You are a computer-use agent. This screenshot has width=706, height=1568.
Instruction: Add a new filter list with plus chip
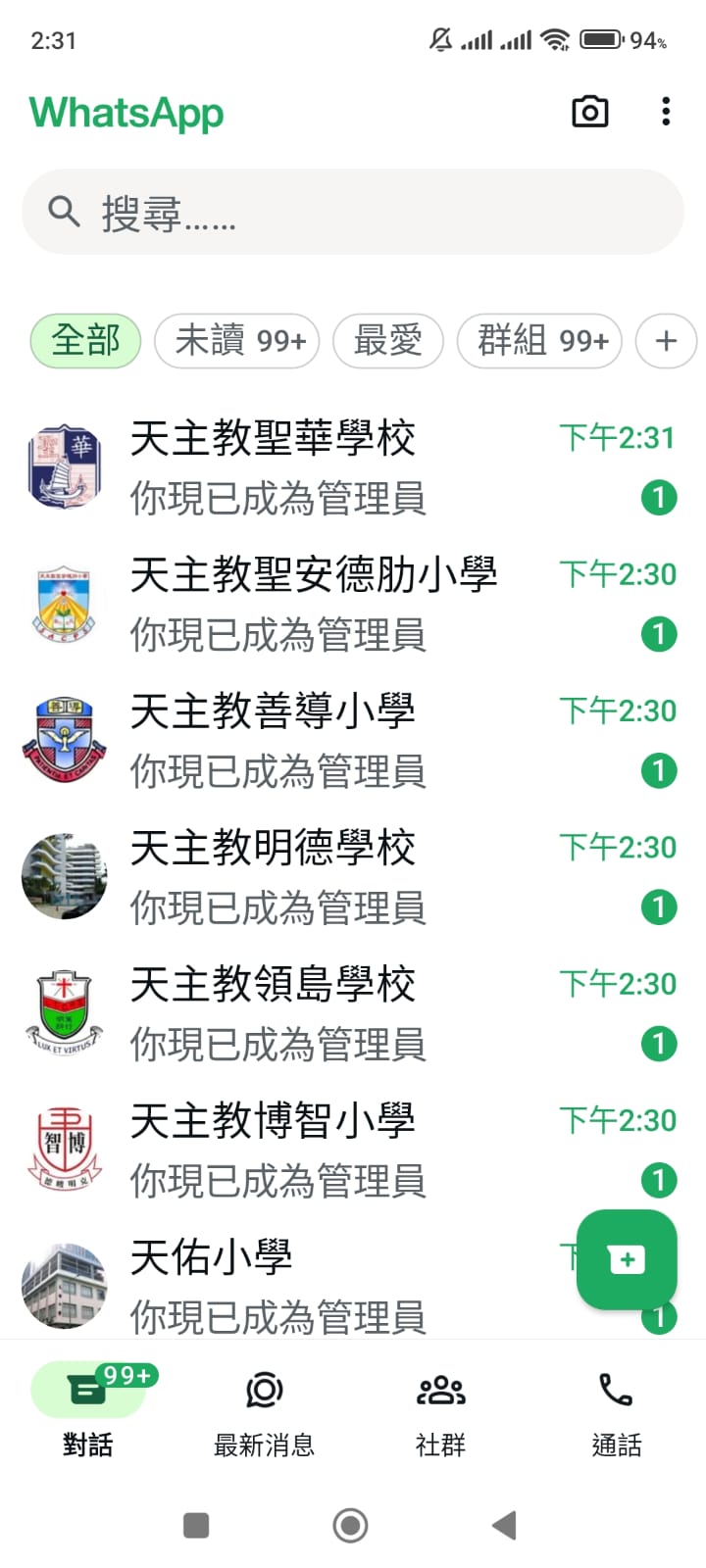pos(666,341)
